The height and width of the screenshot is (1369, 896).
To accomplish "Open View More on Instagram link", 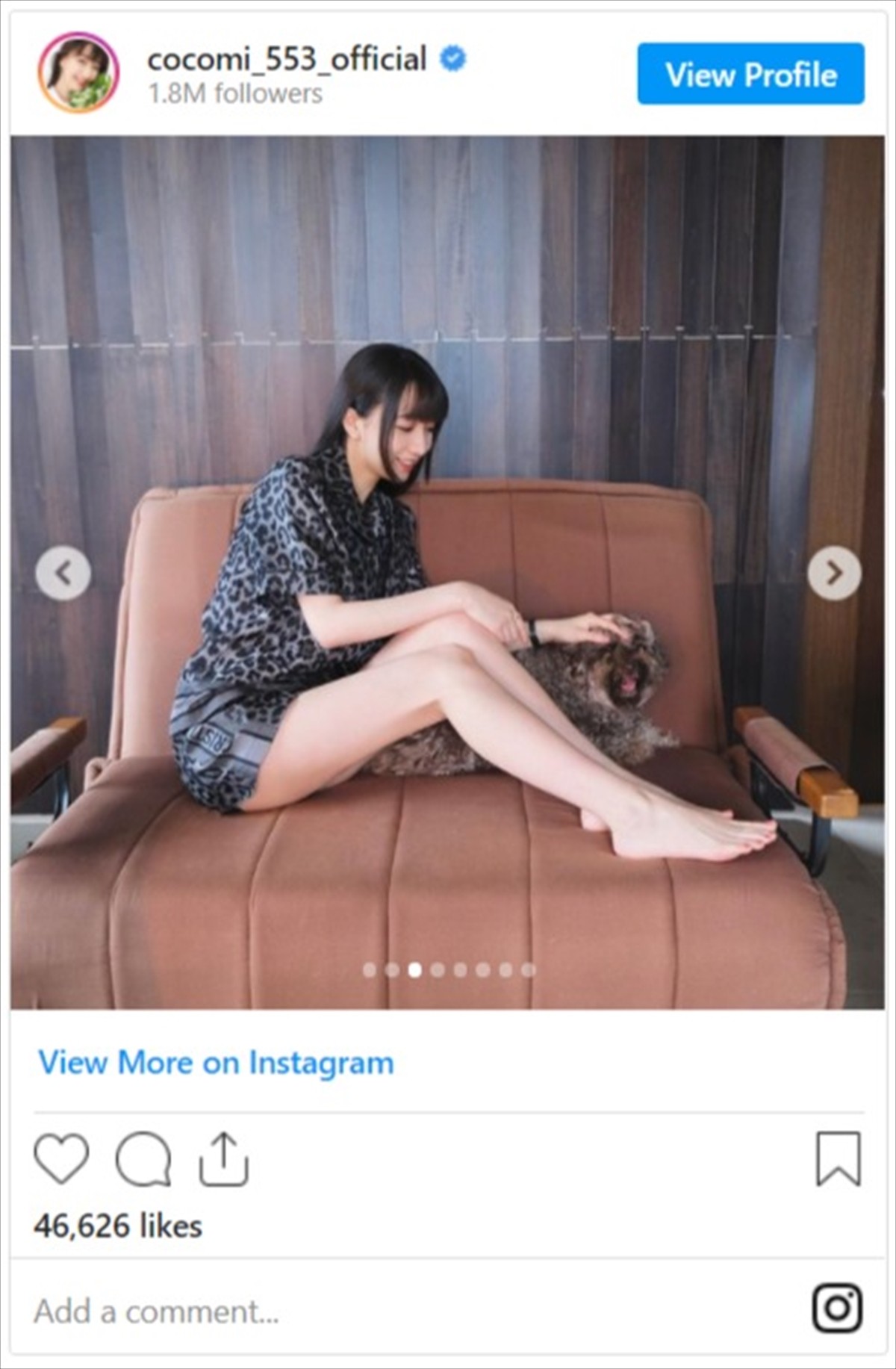I will point(216,1063).
